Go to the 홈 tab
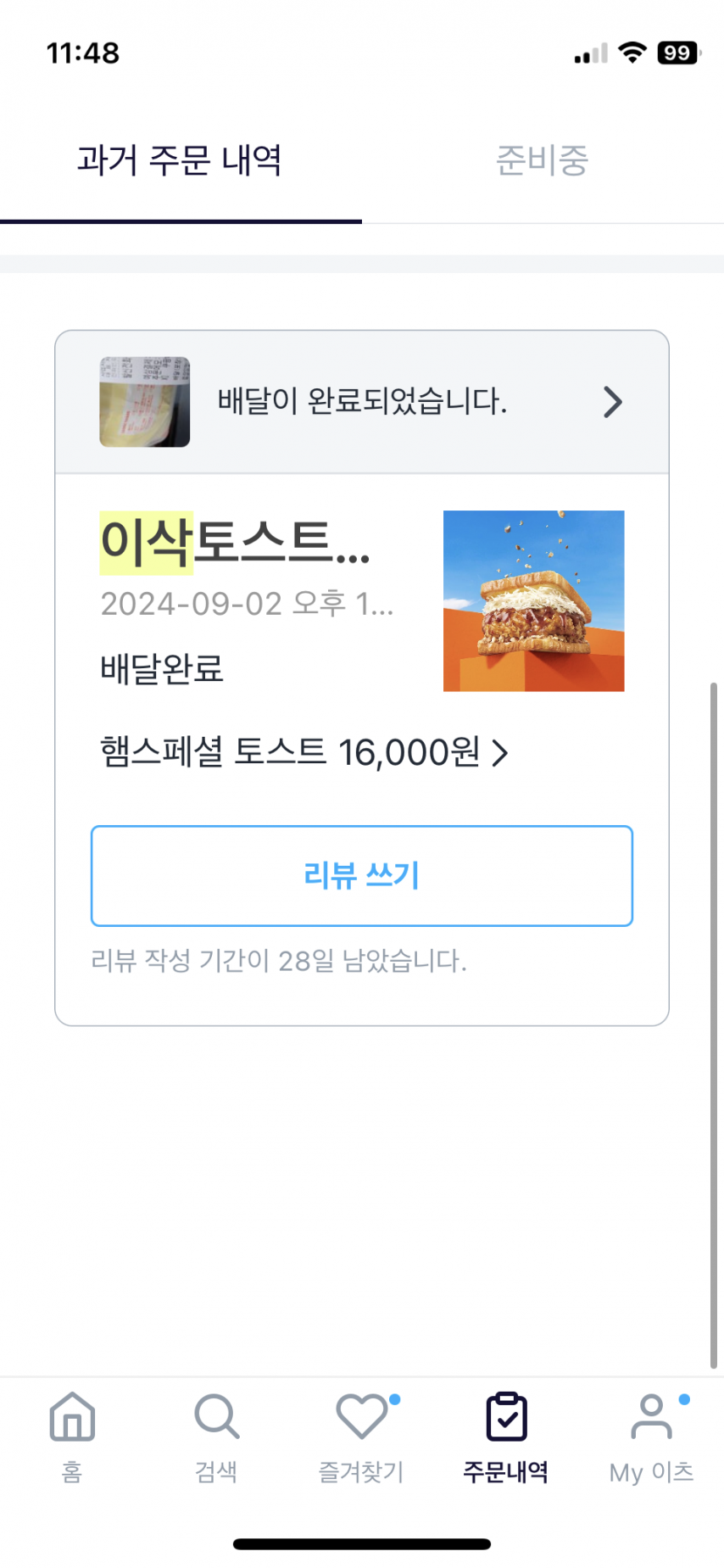The width and height of the screenshot is (724, 1568). coord(72,1435)
